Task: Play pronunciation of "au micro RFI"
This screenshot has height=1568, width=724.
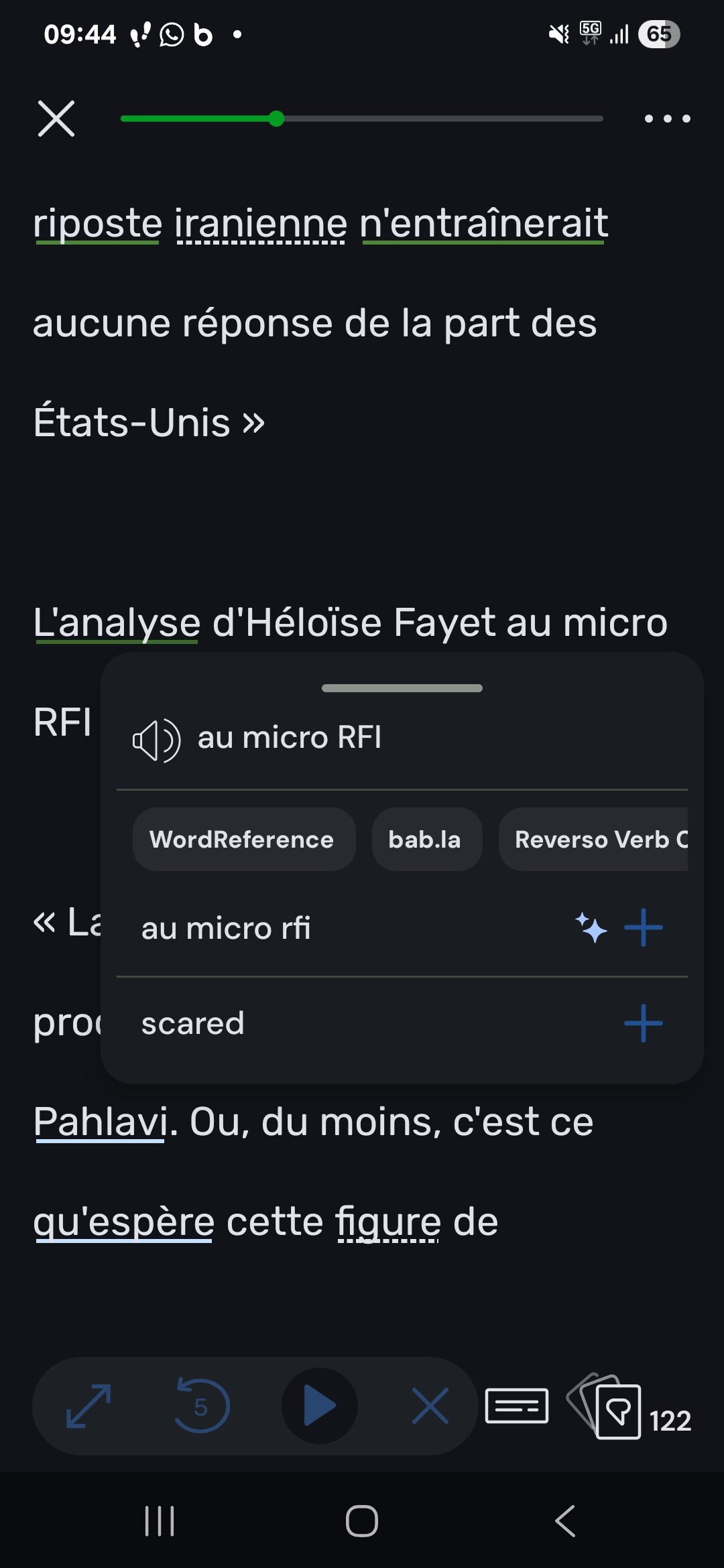Action: click(156, 740)
